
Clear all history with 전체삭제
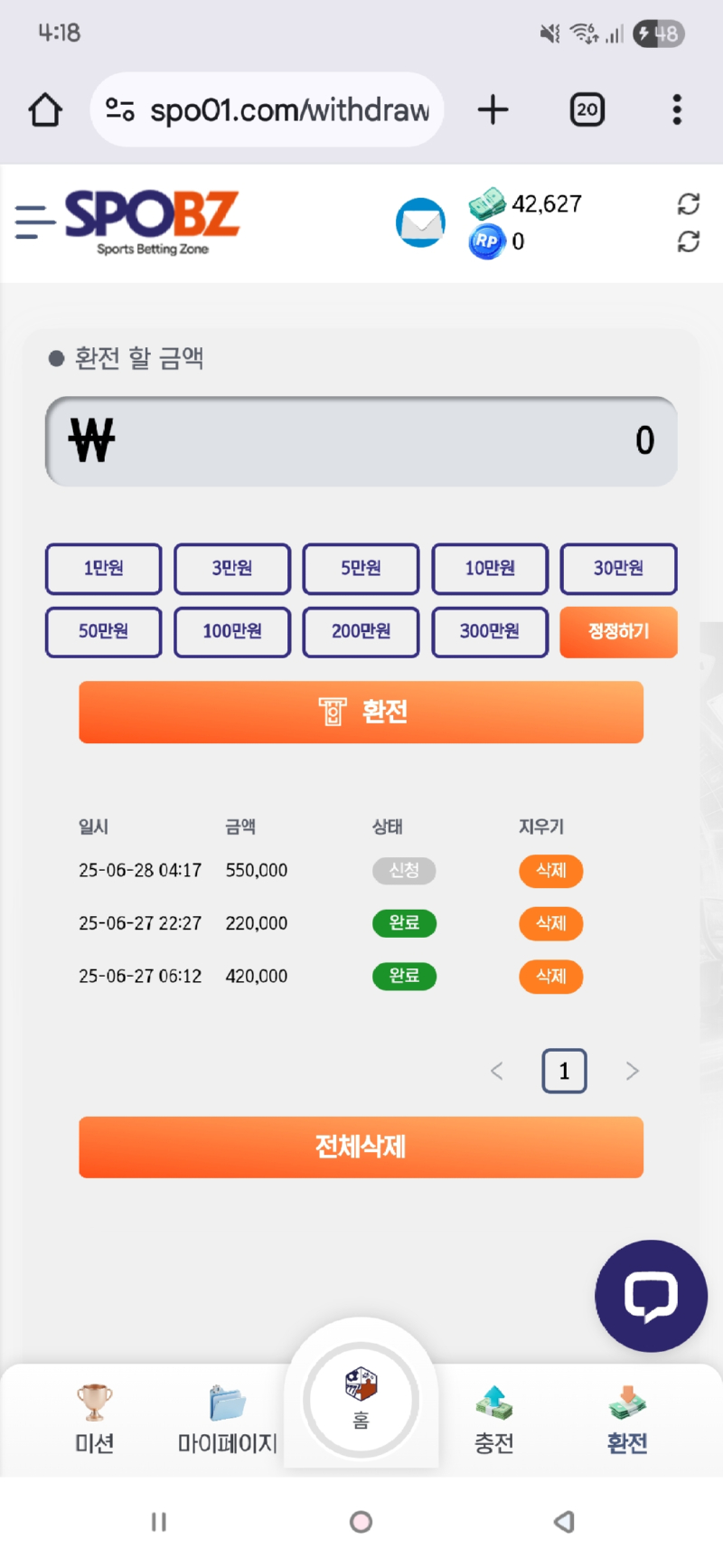point(361,1148)
